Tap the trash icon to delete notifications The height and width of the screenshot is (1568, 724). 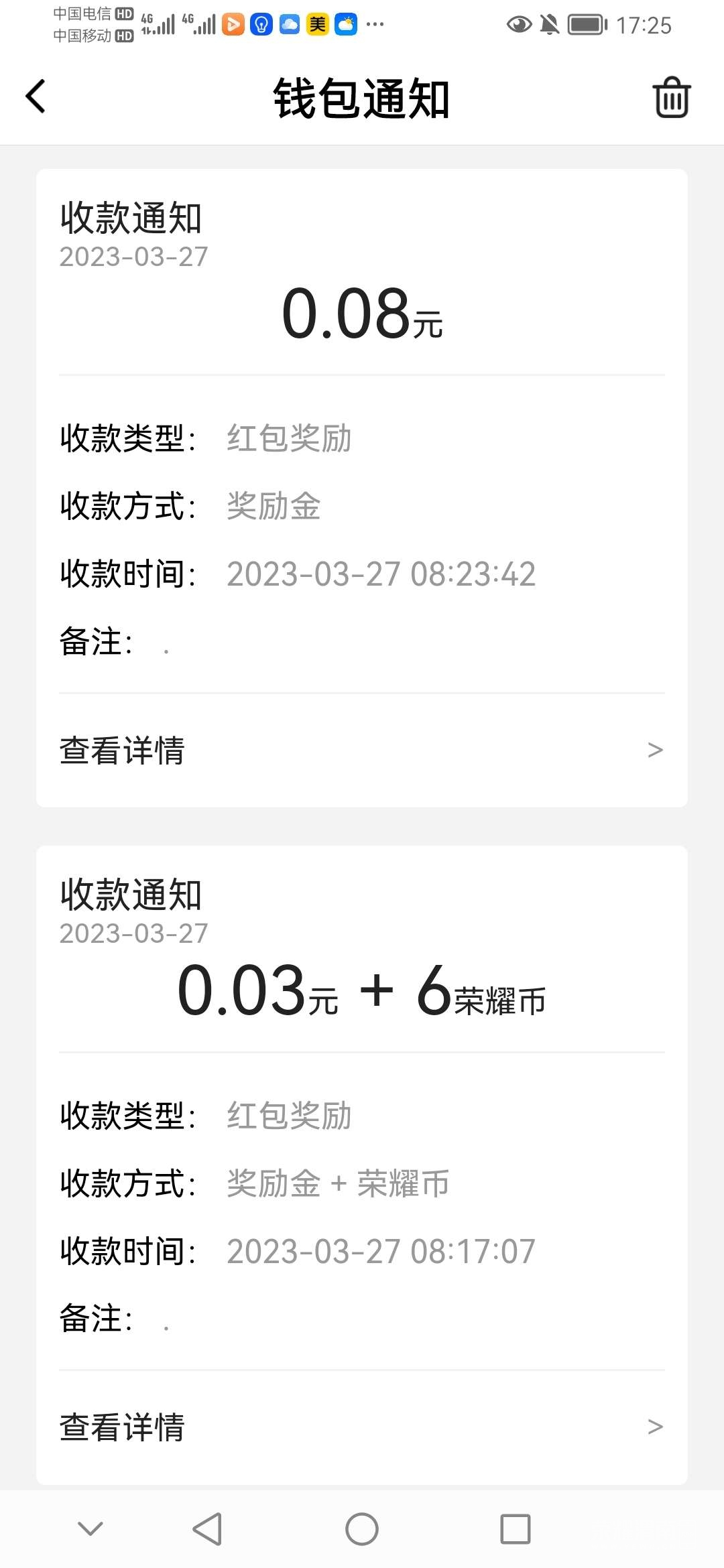(x=671, y=98)
